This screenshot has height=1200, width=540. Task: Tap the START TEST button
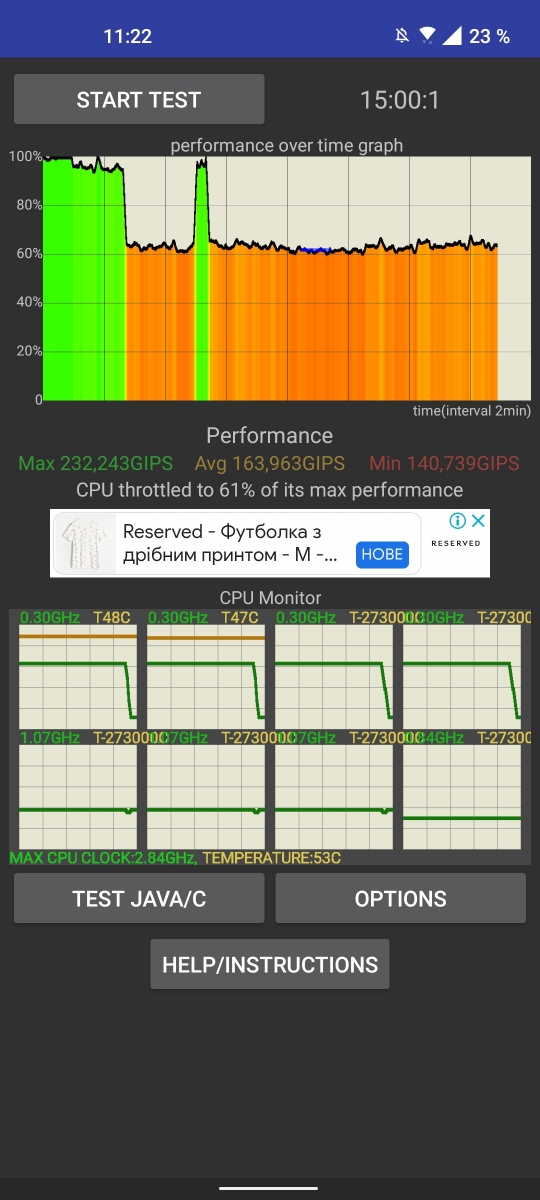click(139, 99)
